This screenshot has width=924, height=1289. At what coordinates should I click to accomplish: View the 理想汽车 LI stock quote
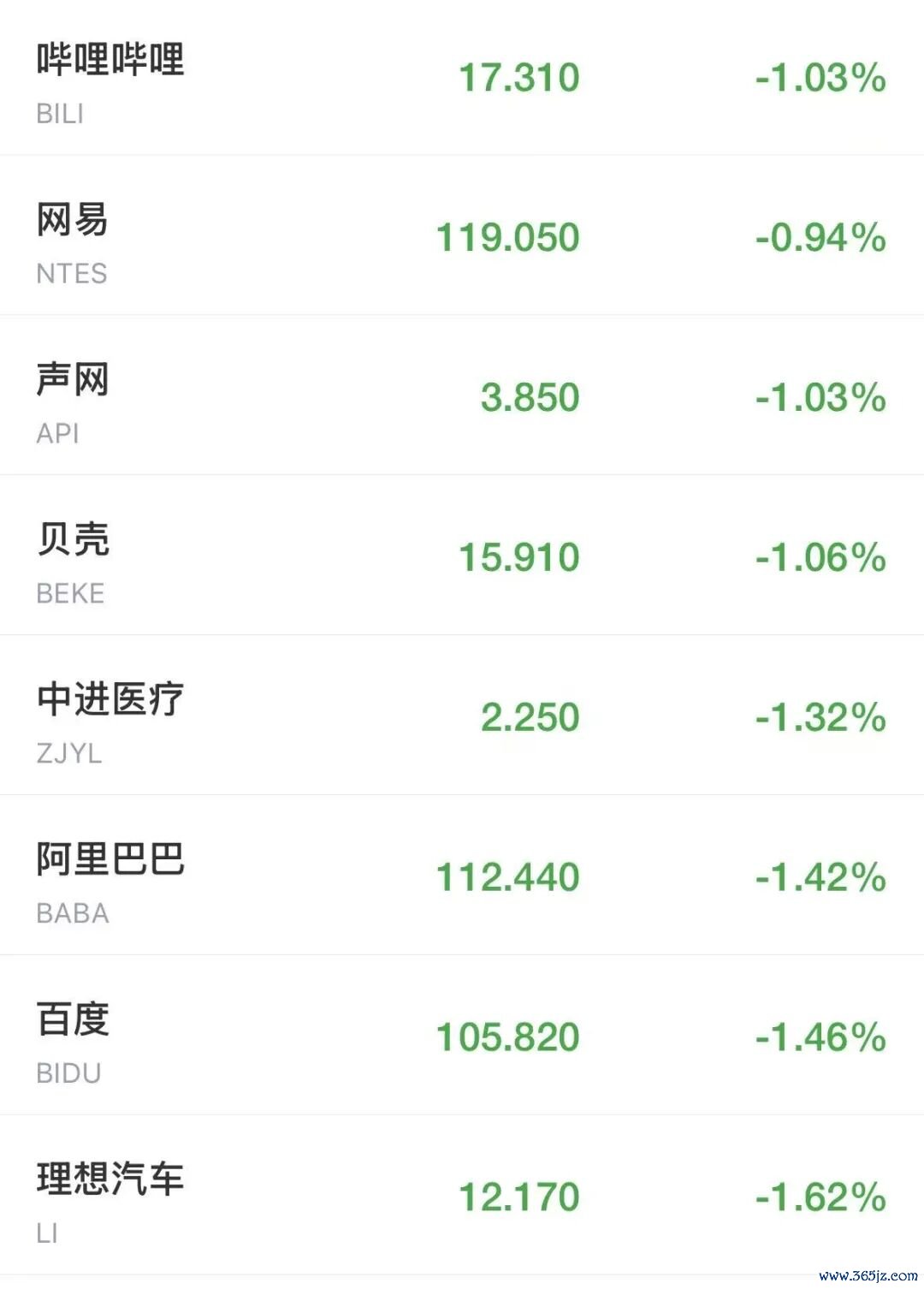[x=462, y=1196]
